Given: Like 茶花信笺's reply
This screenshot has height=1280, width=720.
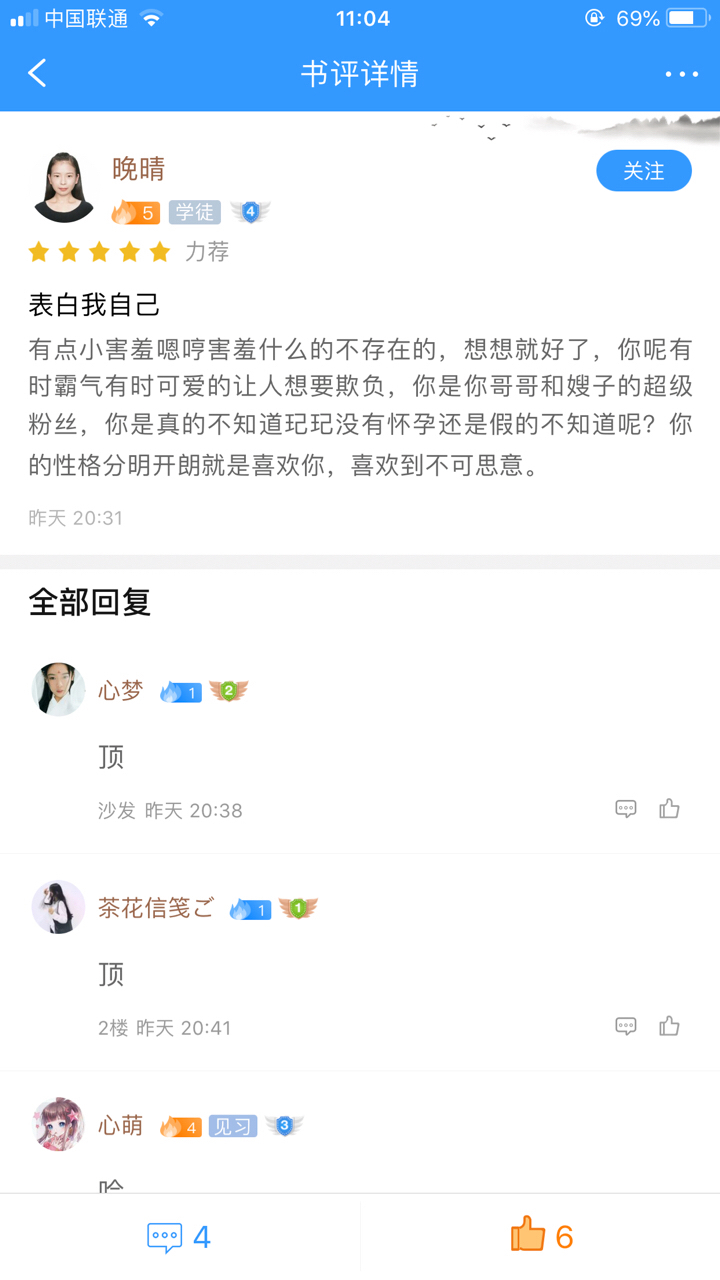Looking at the screenshot, I should (669, 1026).
